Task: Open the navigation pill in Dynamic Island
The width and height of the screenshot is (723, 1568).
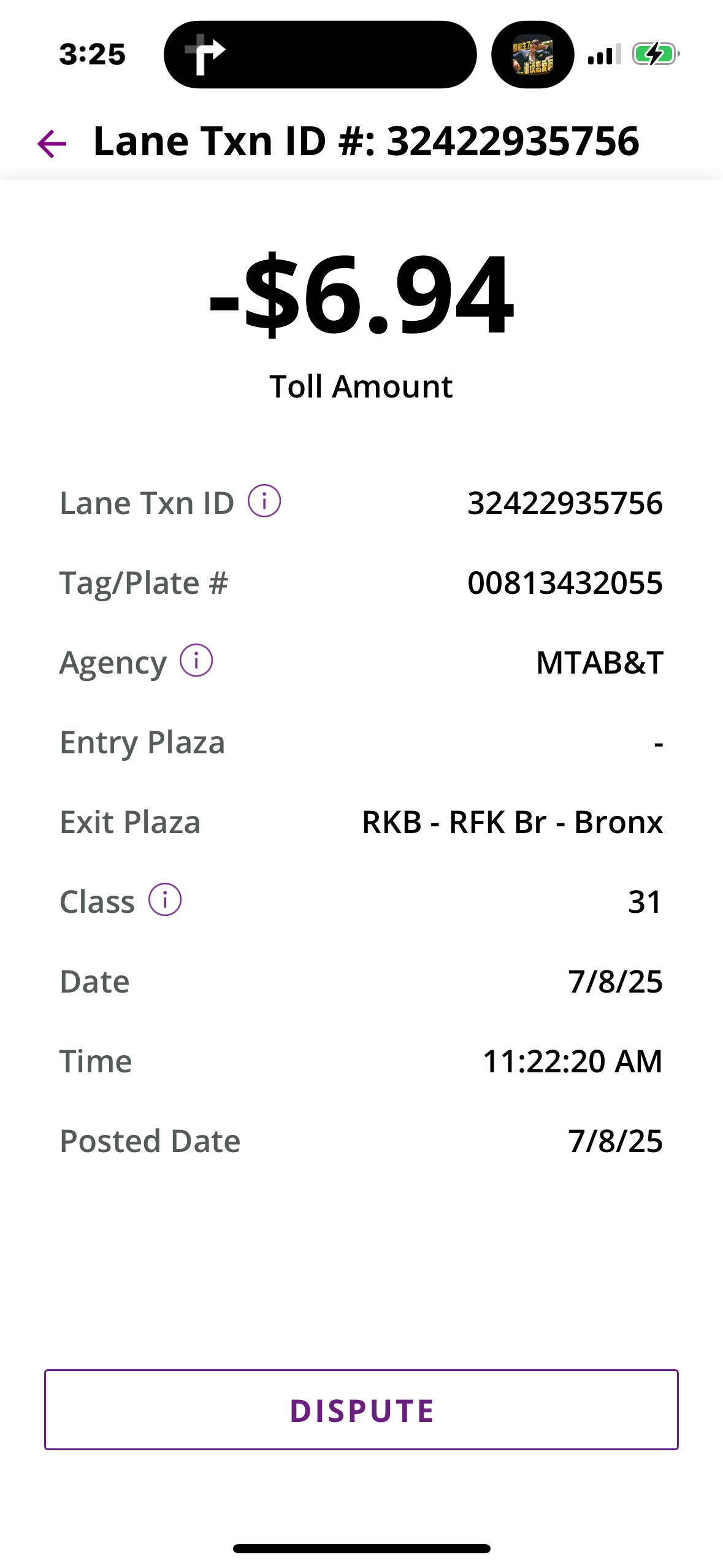Action: tap(320, 55)
